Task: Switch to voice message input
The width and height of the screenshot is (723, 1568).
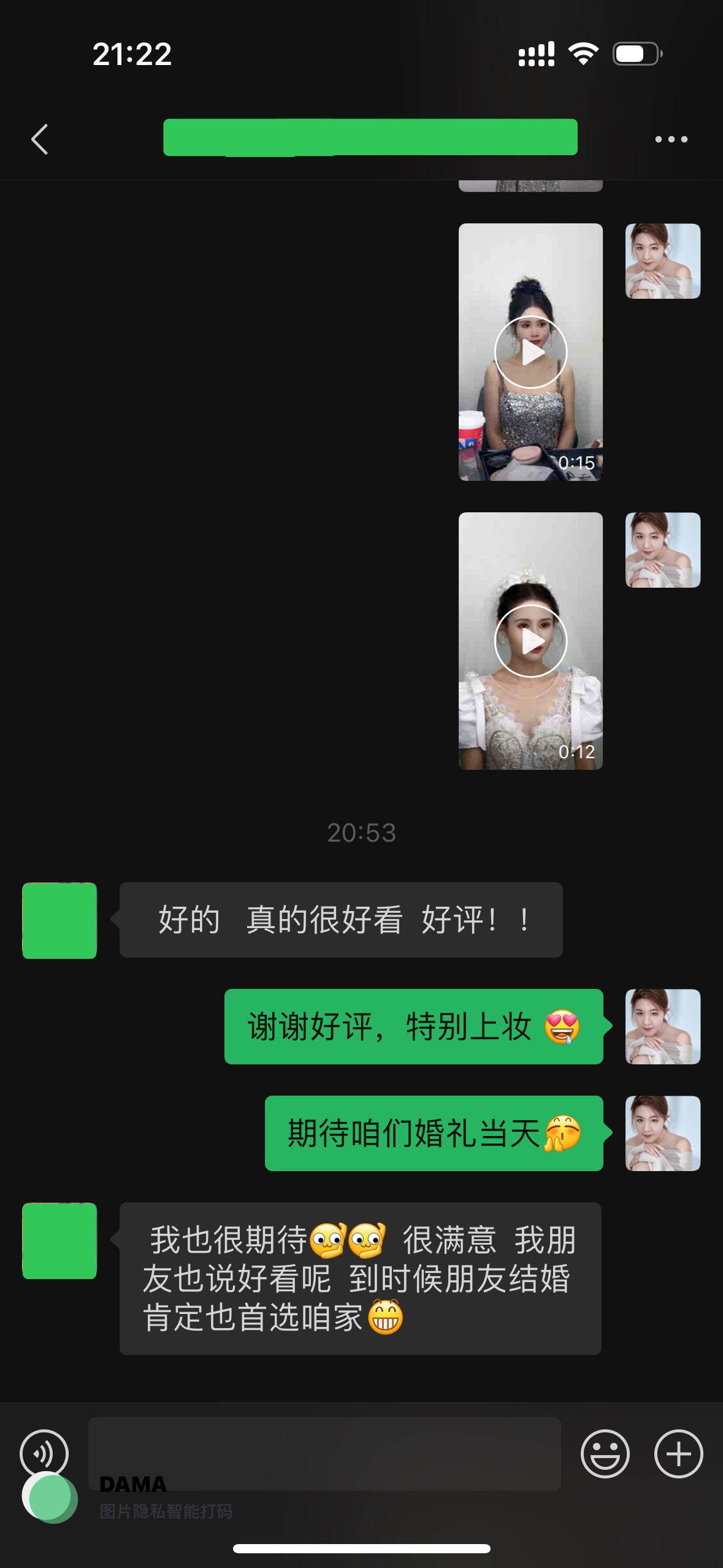Action: (x=44, y=1453)
